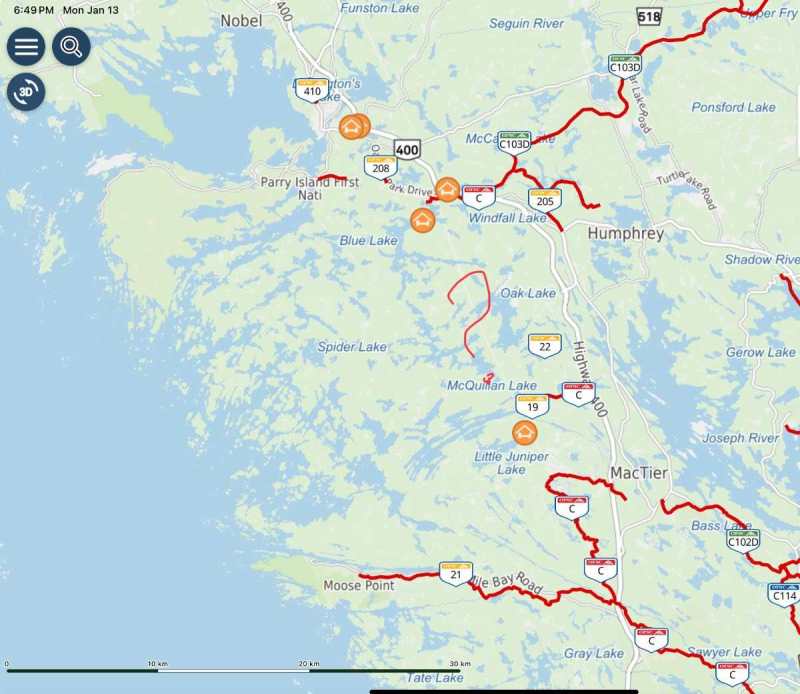Select trail marker 21 near Moose Point
Screen dimensions: 800x694
tap(456, 573)
